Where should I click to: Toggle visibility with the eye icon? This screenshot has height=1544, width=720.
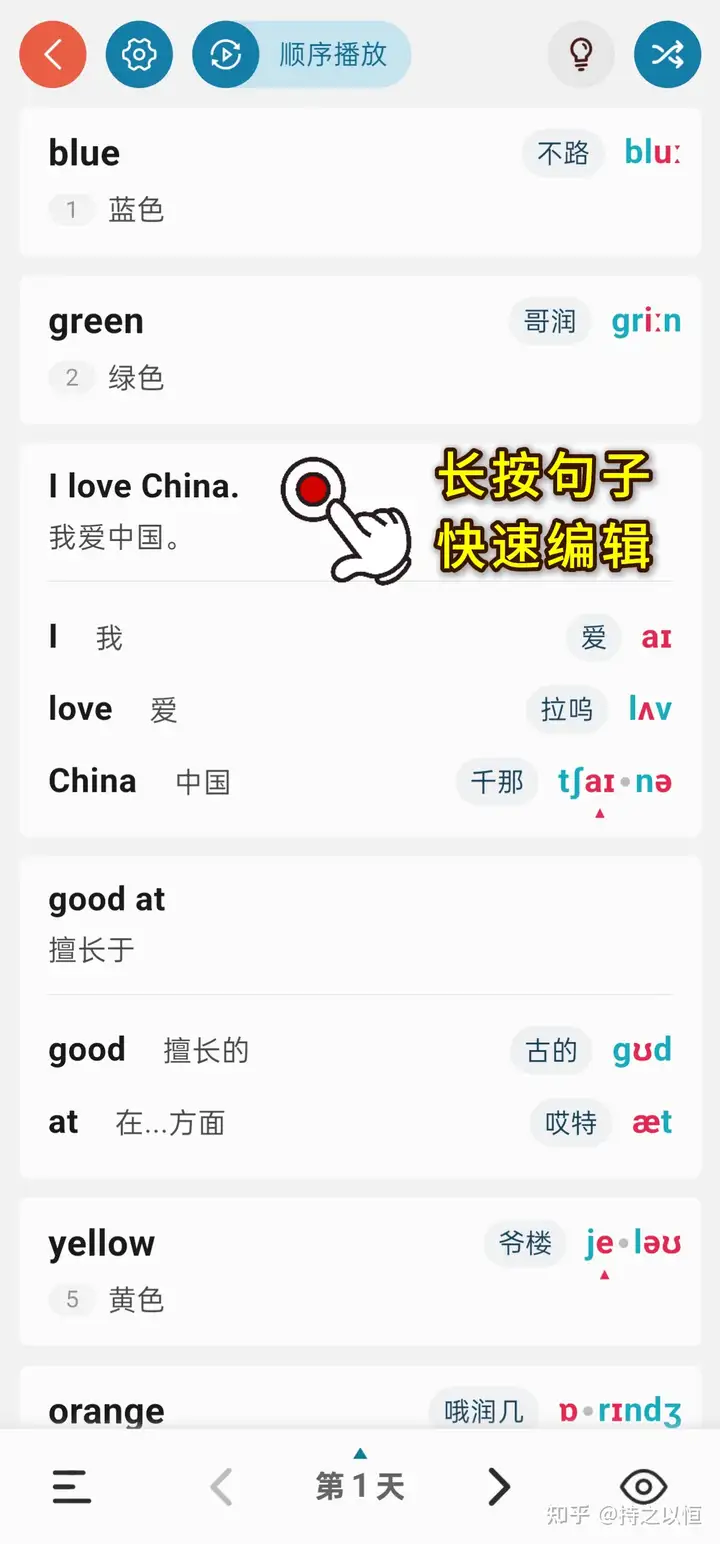[643, 1487]
